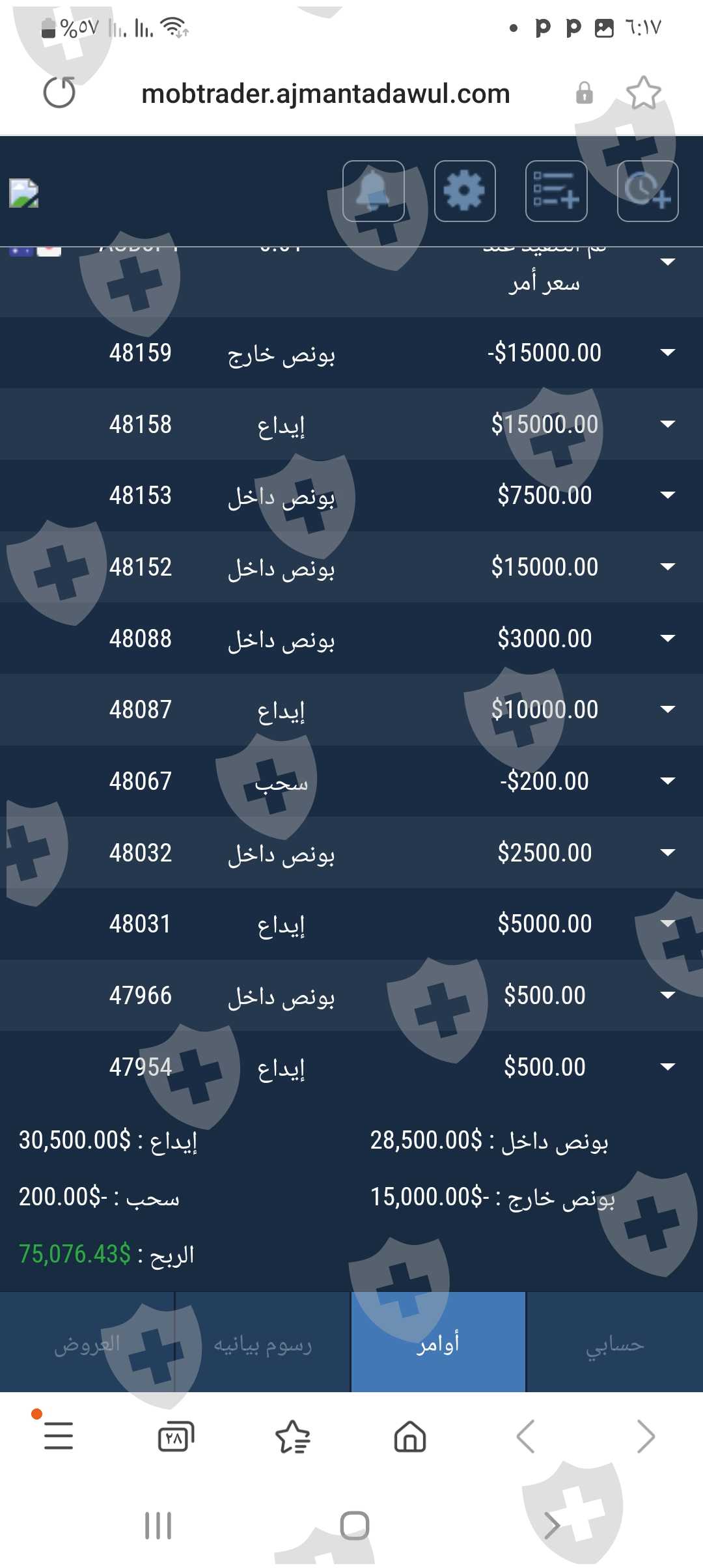This screenshot has height=1568, width=703.
Task: Expand the 48158 deposit row
Action: (667, 425)
